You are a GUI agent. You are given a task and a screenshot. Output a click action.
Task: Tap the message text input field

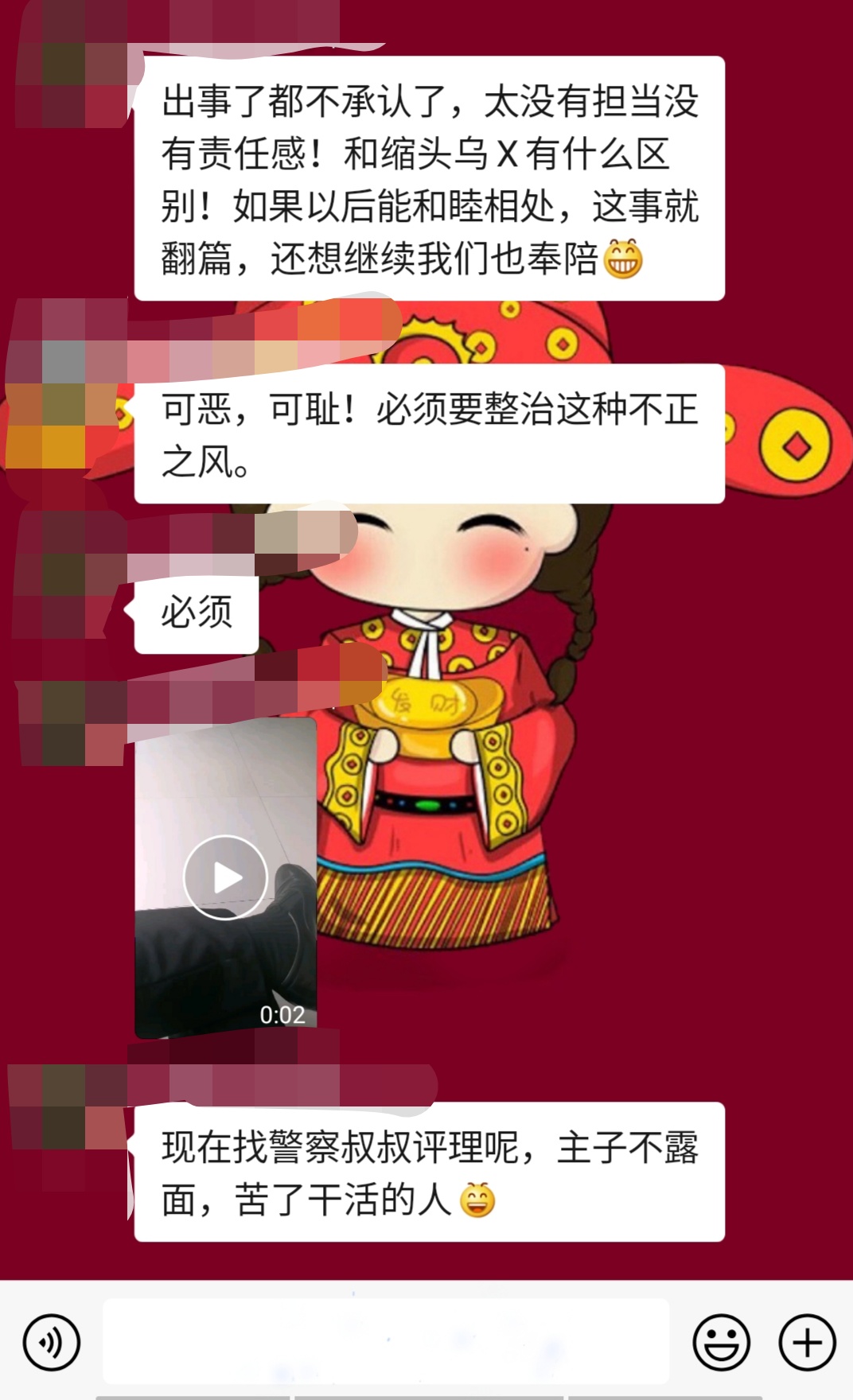(x=386, y=1342)
